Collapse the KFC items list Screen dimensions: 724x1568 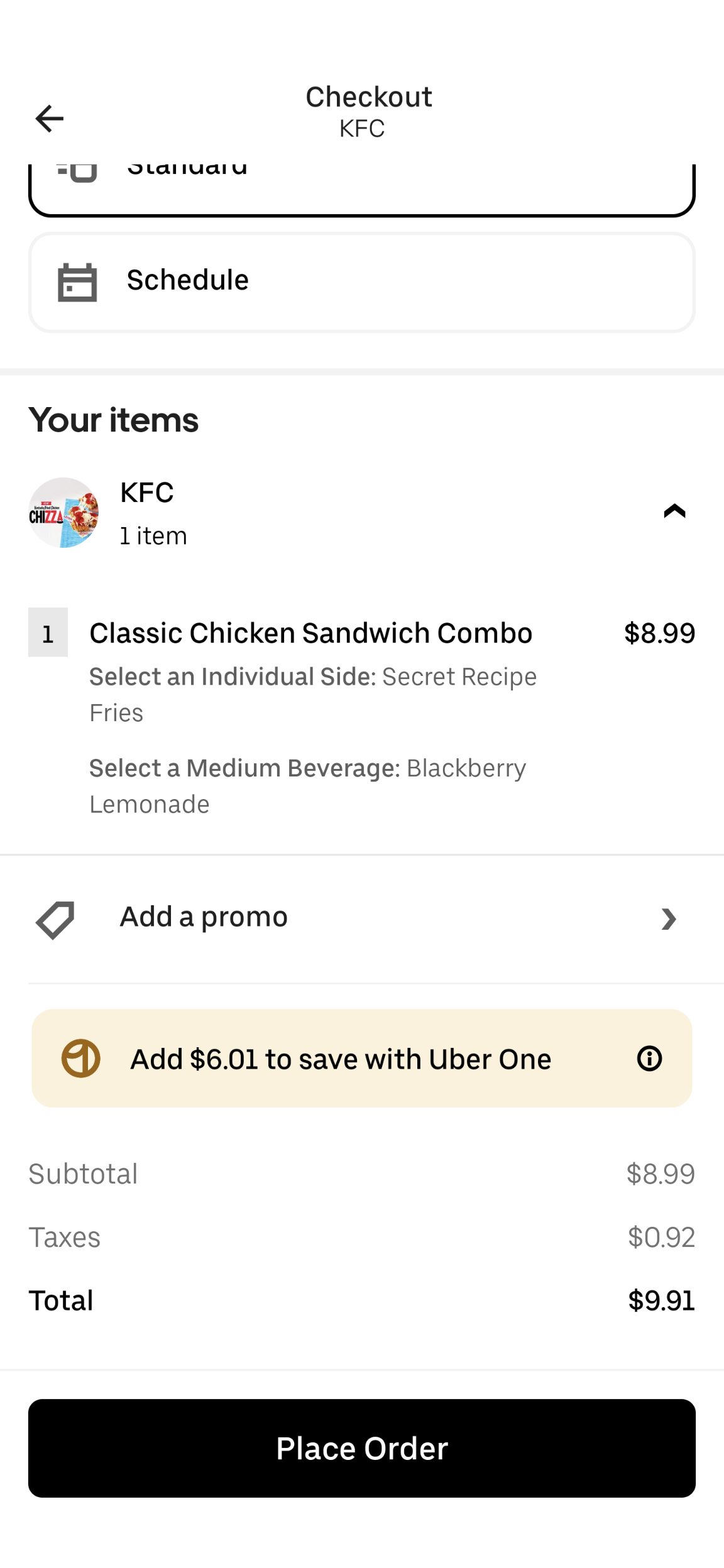(x=674, y=511)
